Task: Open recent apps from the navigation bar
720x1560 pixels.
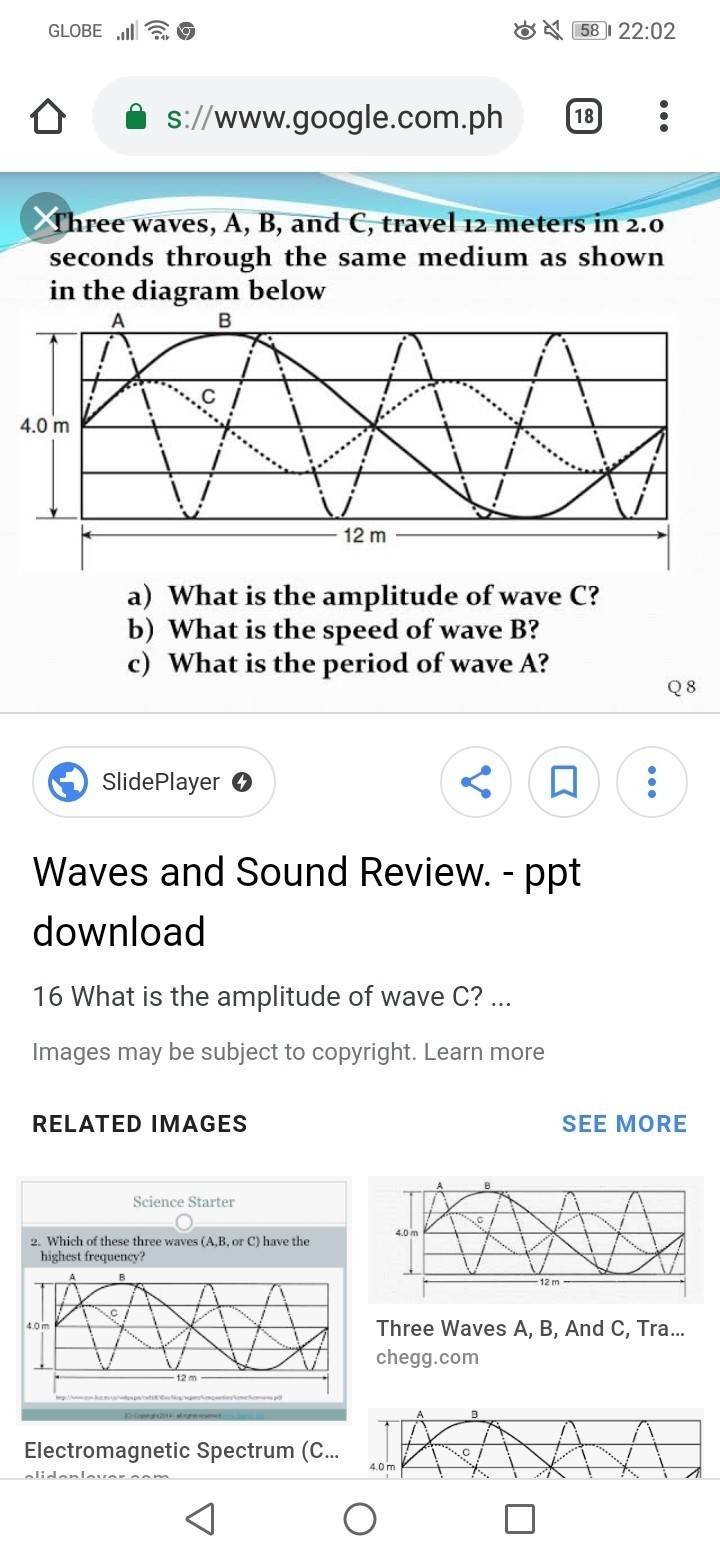Action: (x=519, y=1519)
